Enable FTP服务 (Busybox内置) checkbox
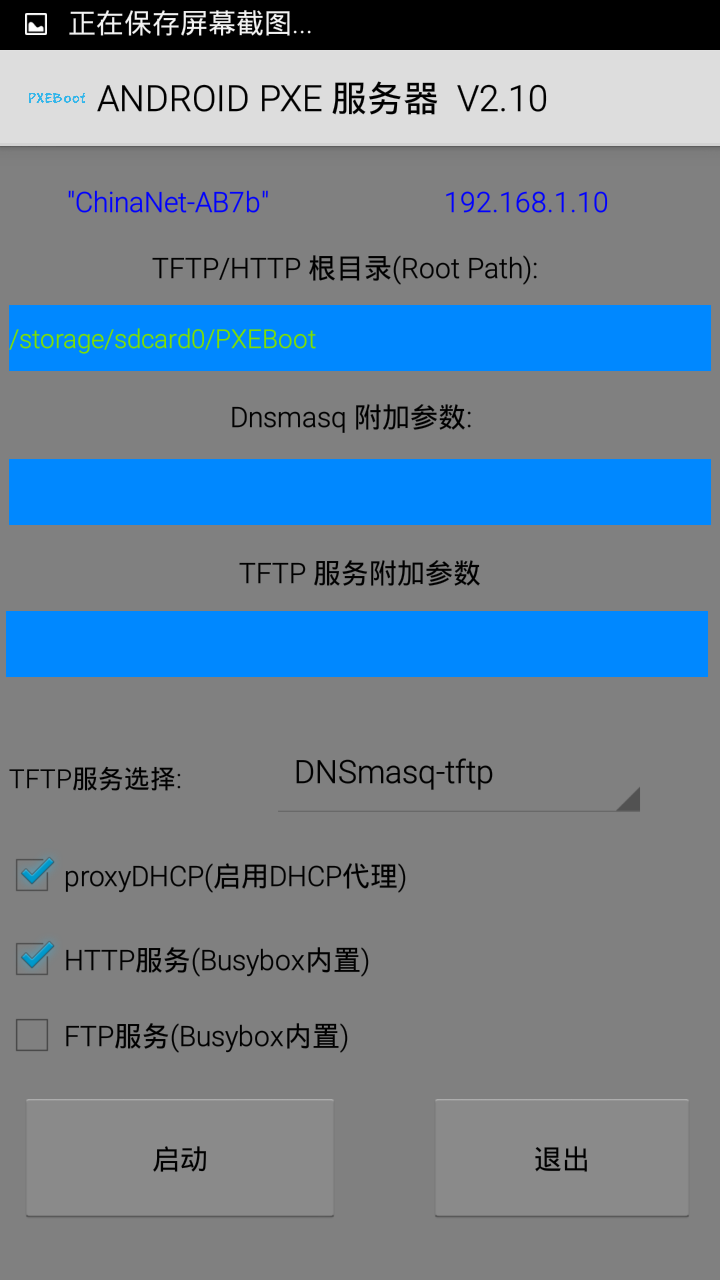Screen dimensions: 720x1280 (x=33, y=1036)
